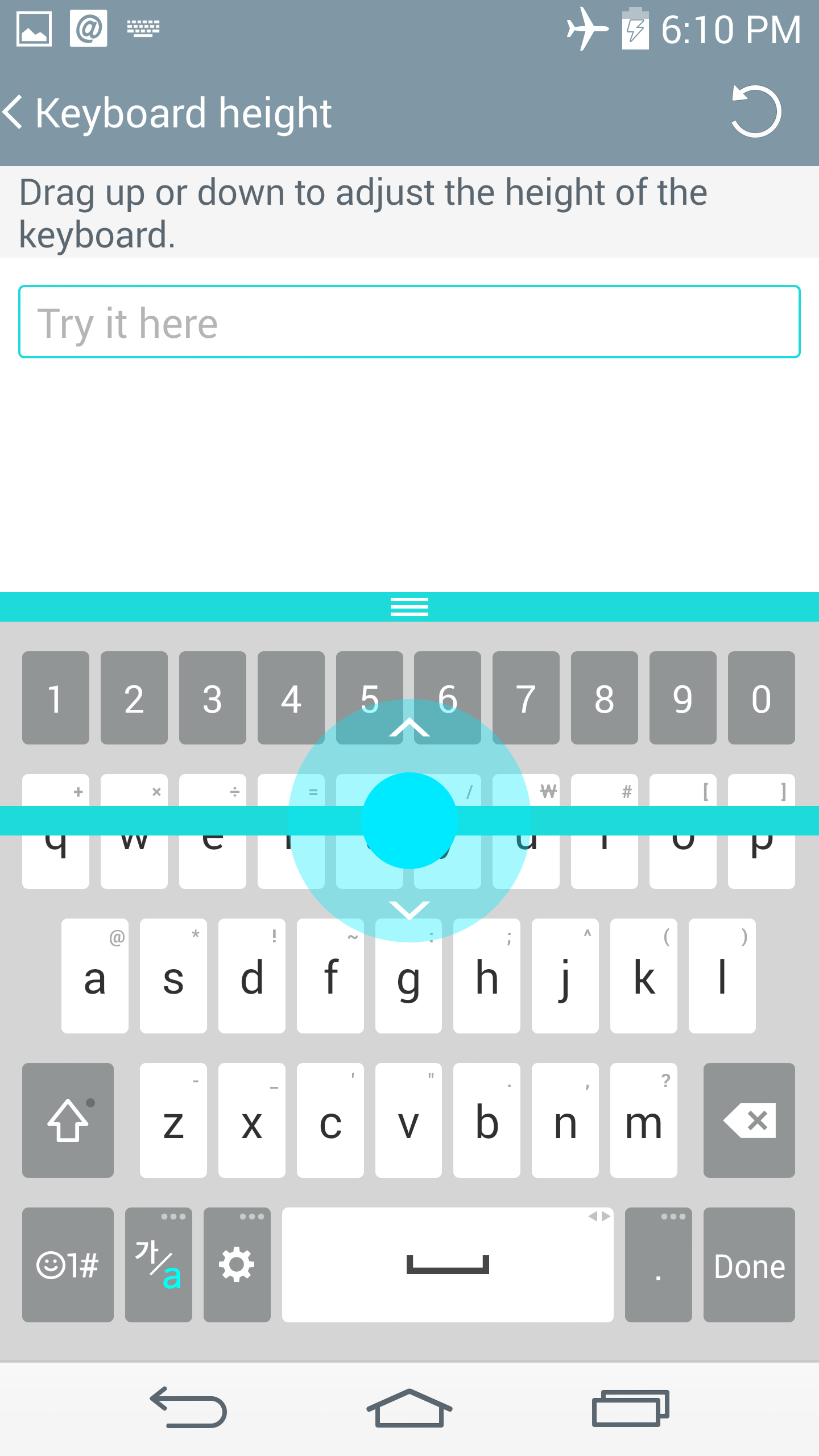Focus the "Try it here" text field

click(x=409, y=322)
